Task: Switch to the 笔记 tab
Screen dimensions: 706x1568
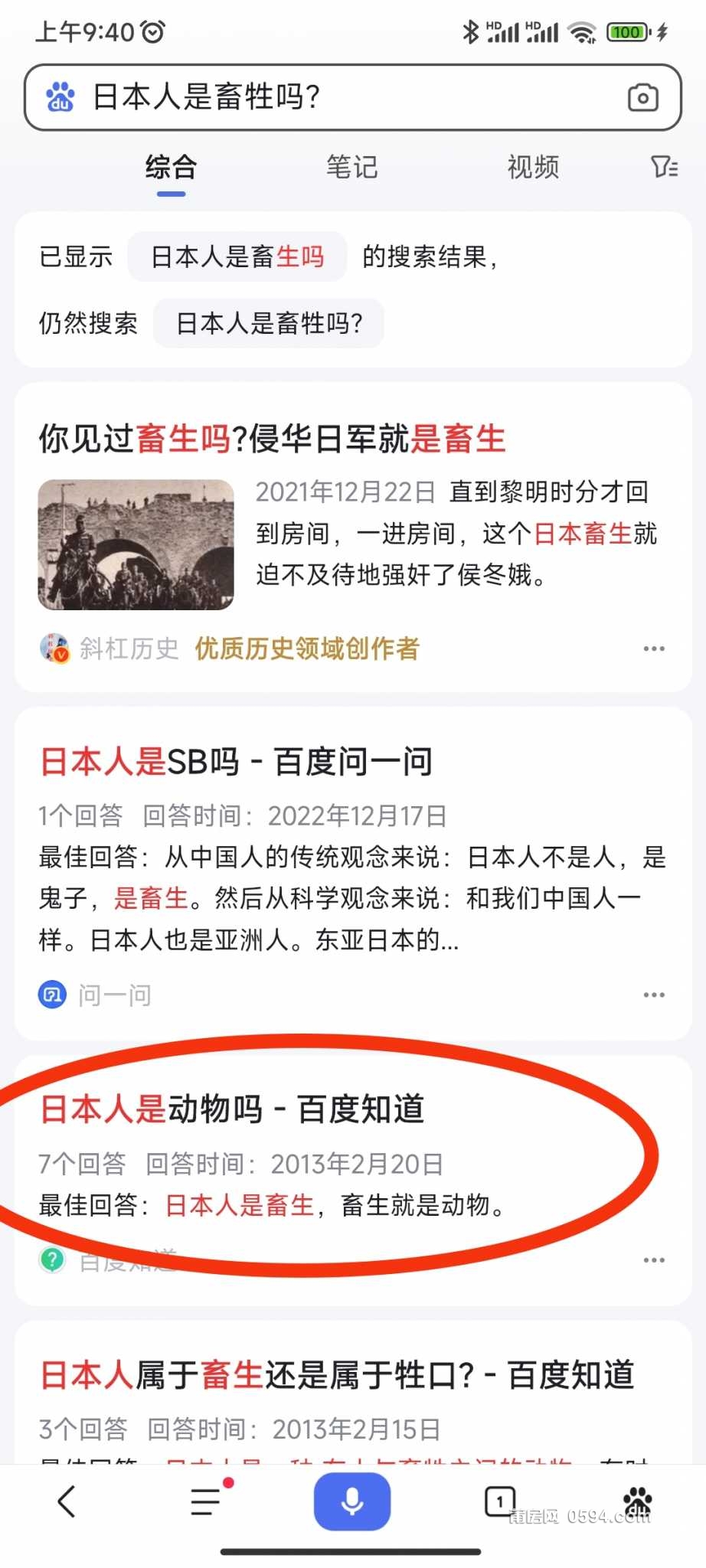Action: tap(351, 167)
